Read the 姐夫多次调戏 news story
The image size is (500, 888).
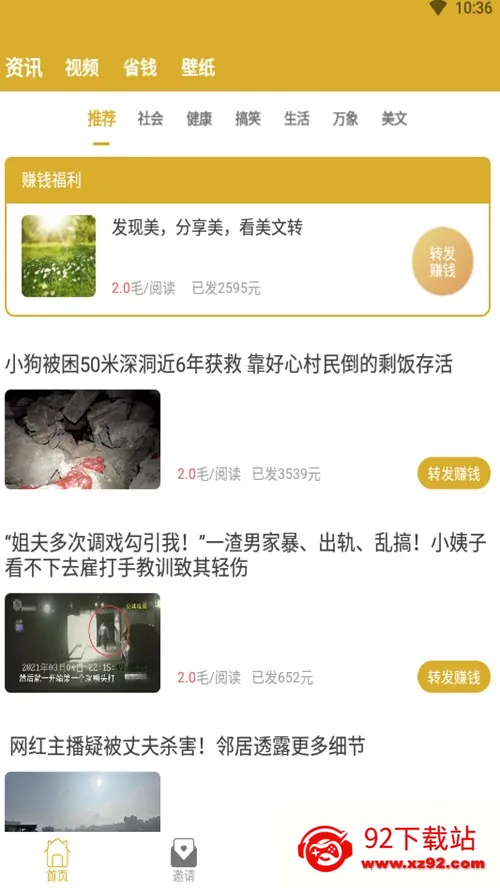(x=246, y=555)
